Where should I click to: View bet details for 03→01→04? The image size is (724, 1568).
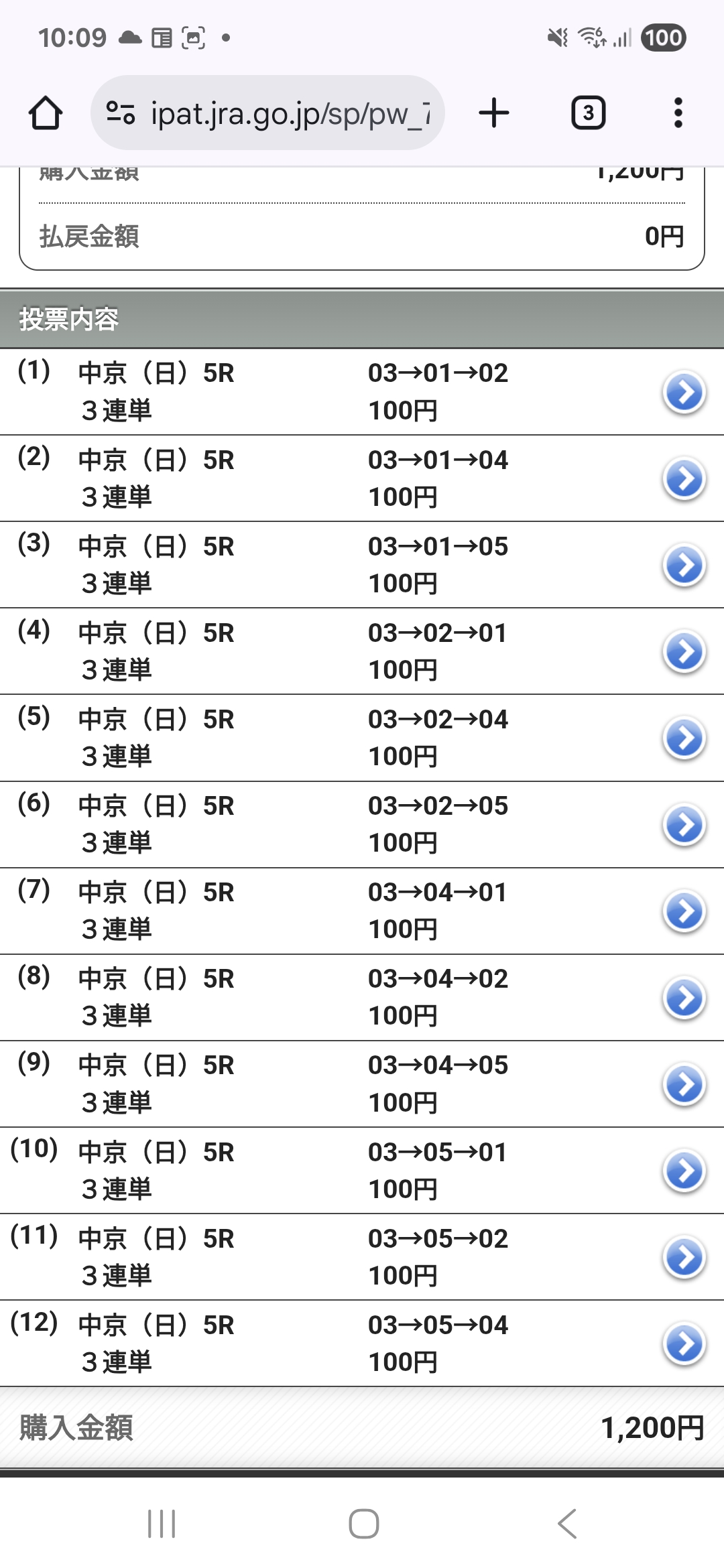(x=684, y=479)
